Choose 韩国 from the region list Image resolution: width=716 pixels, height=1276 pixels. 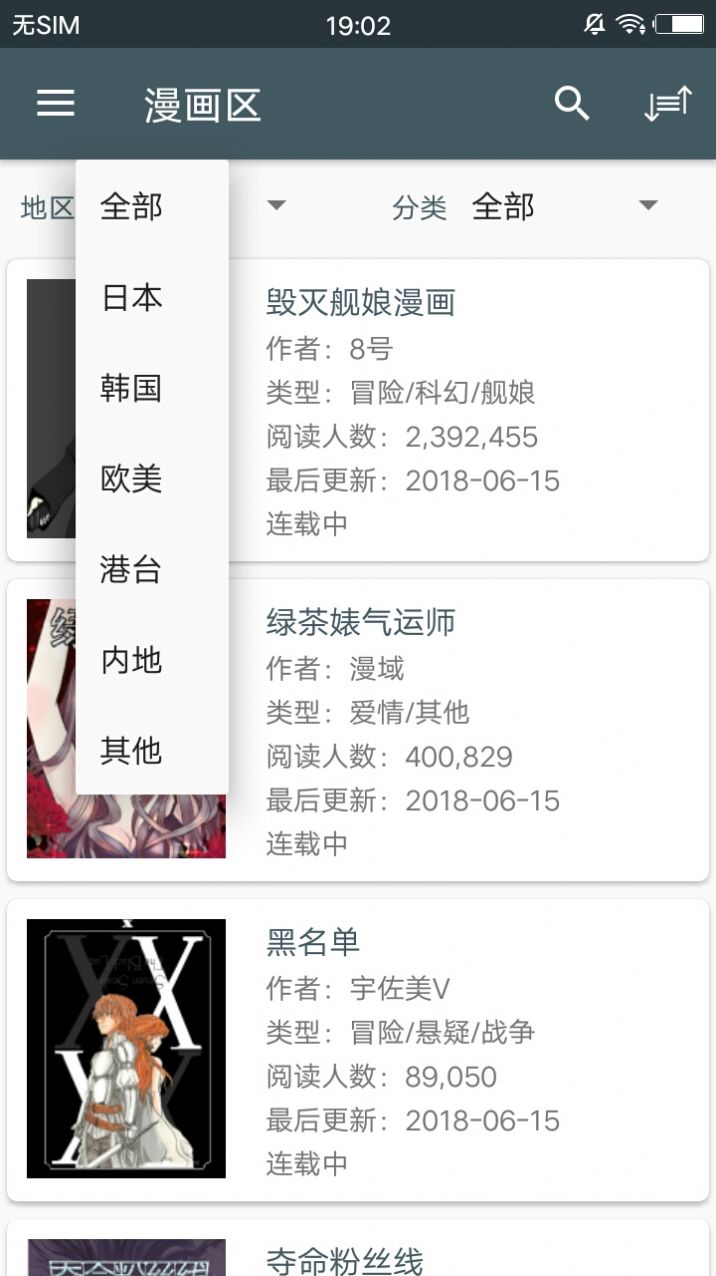(x=131, y=388)
